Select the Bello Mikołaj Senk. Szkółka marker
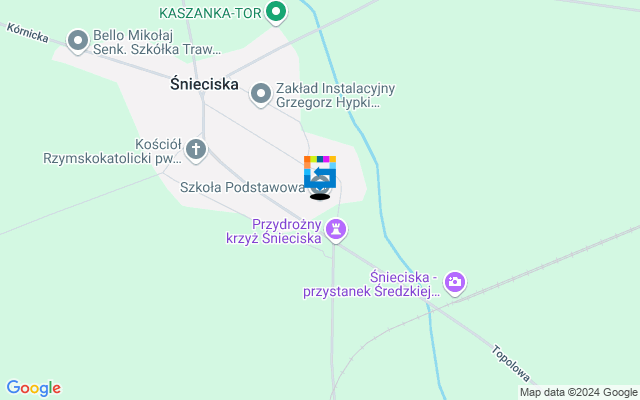The image size is (640, 400). click(78, 41)
